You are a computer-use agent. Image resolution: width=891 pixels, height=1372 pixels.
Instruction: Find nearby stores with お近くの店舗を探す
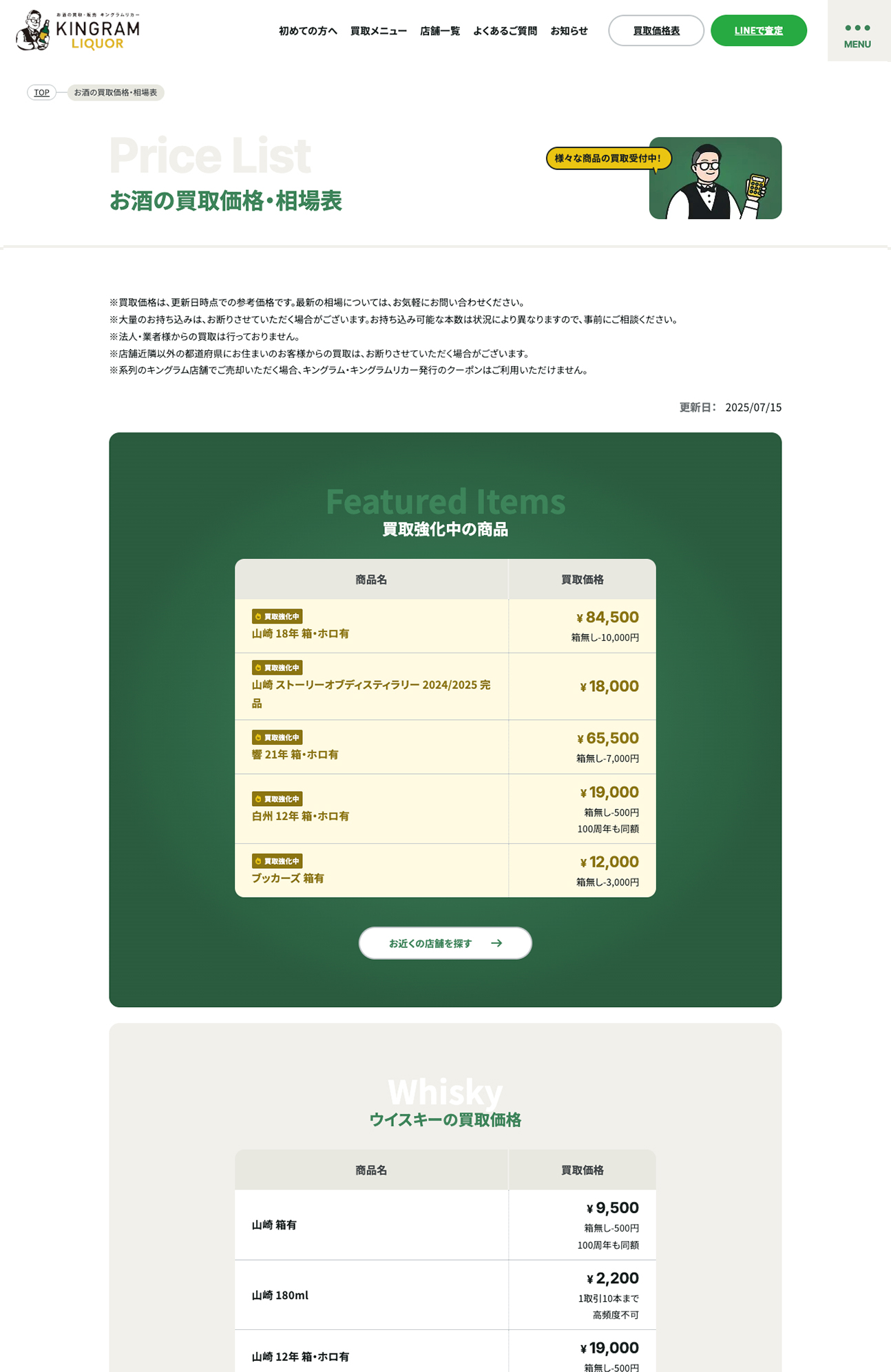[445, 943]
